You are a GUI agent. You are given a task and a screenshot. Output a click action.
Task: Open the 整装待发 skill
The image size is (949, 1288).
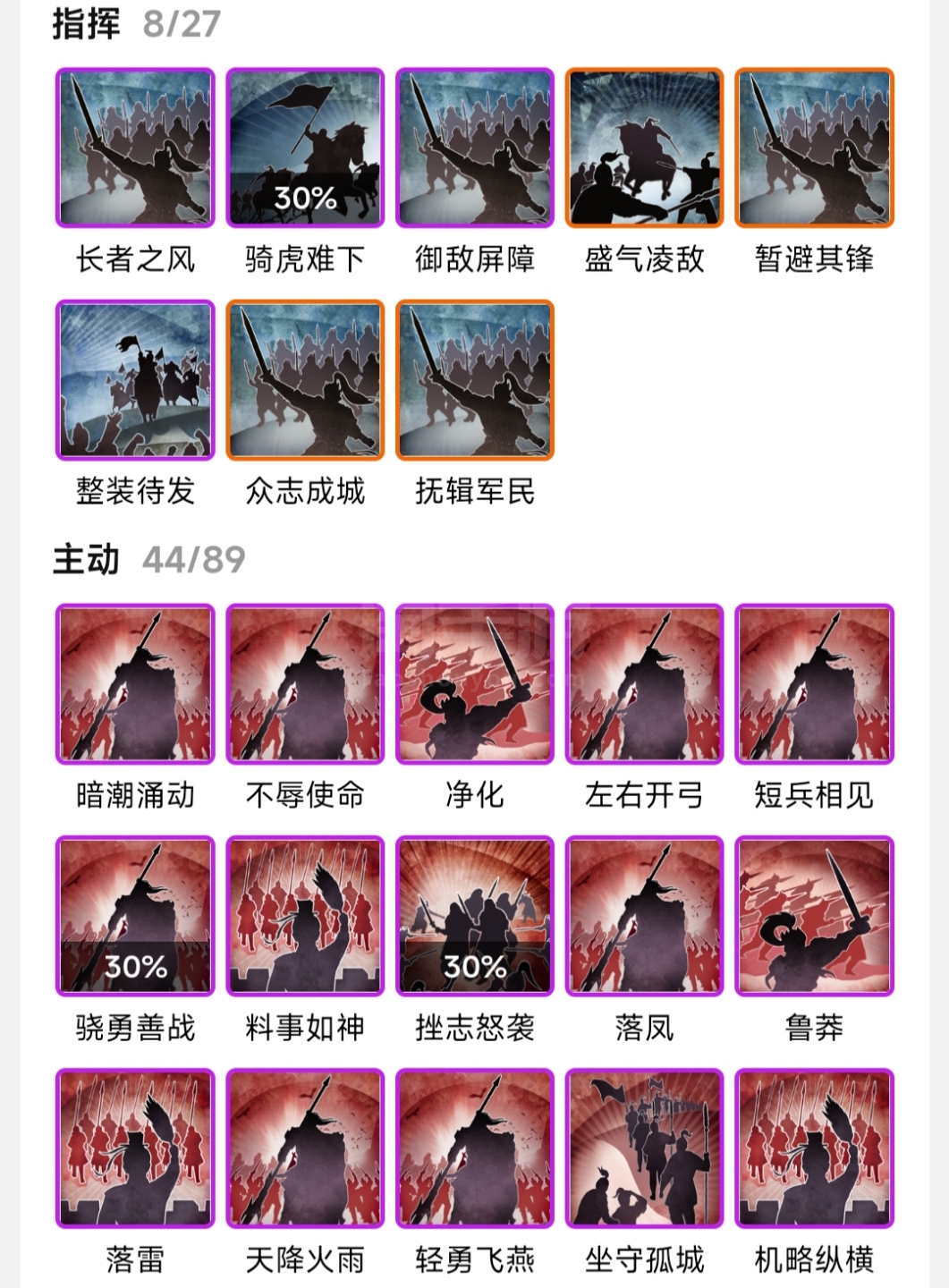tap(135, 380)
